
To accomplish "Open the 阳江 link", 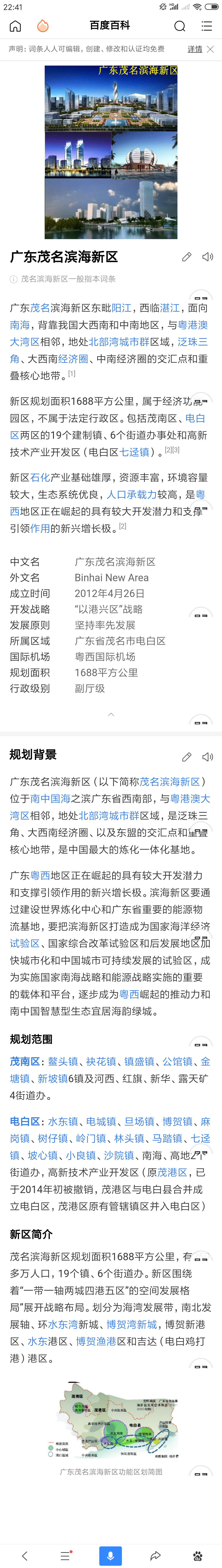I will [121, 308].
